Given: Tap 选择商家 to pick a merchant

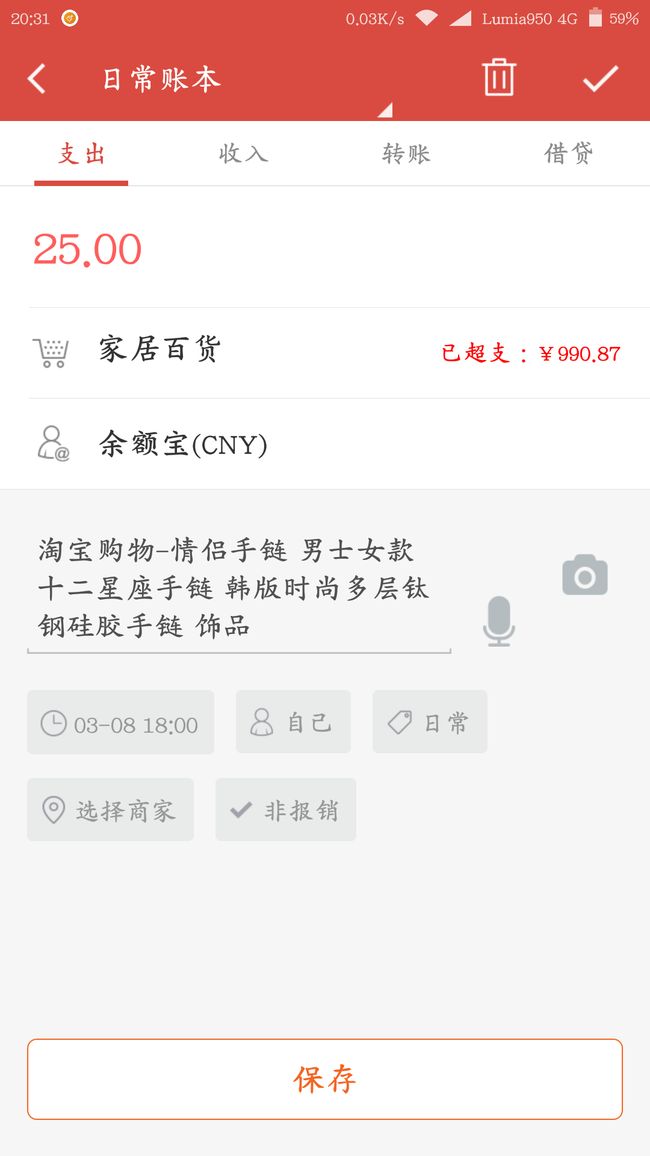Looking at the screenshot, I should coord(111,810).
